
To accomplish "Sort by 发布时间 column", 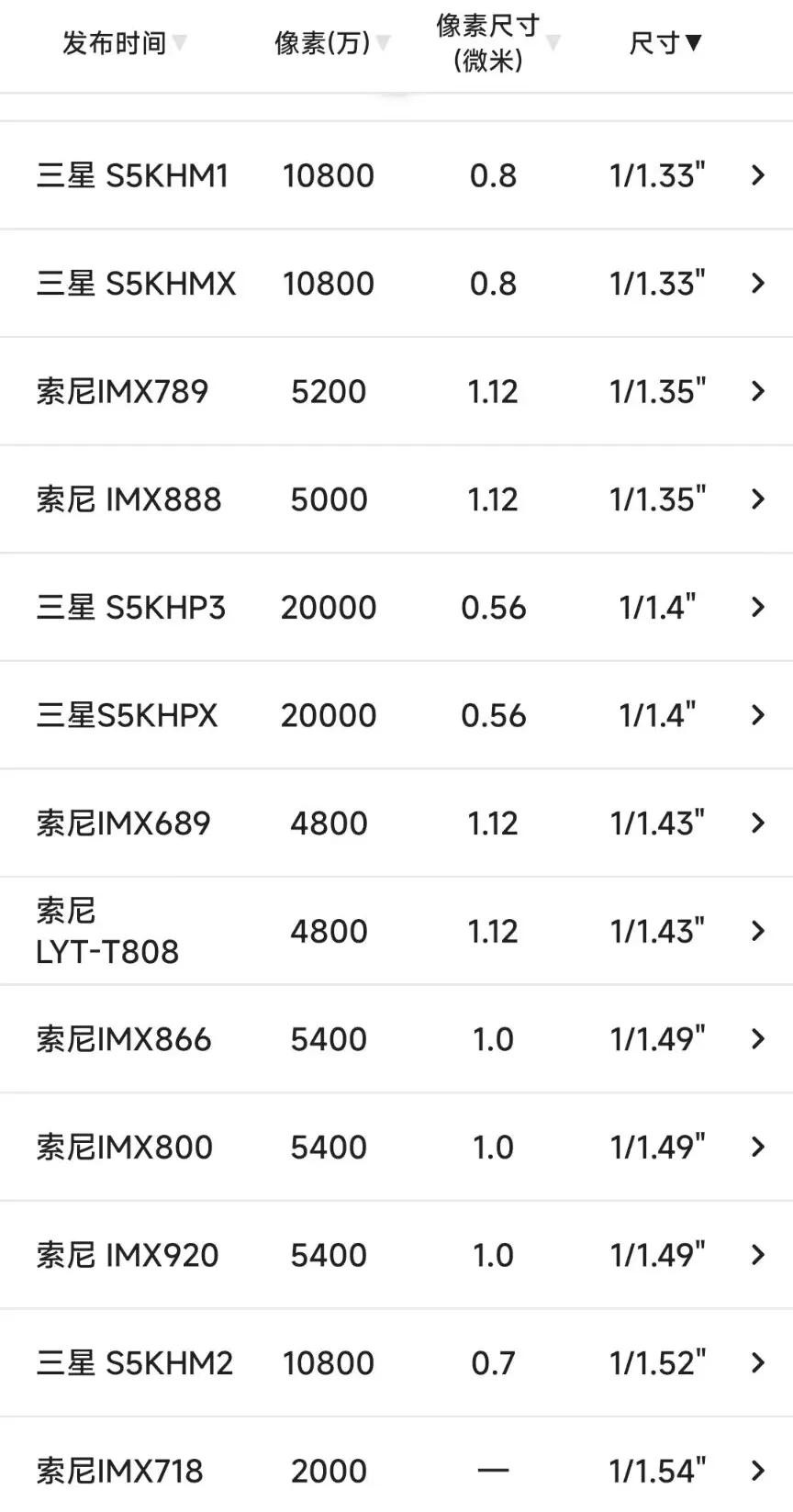I will tap(124, 43).
